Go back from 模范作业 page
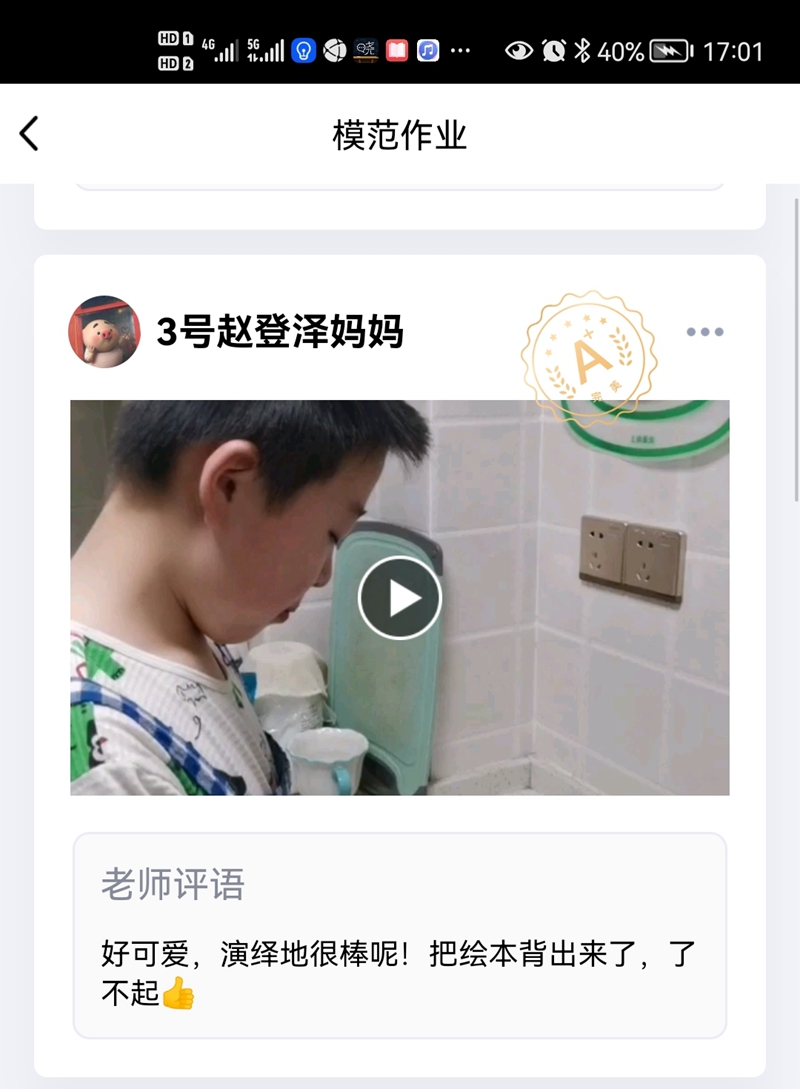 [x=29, y=133]
